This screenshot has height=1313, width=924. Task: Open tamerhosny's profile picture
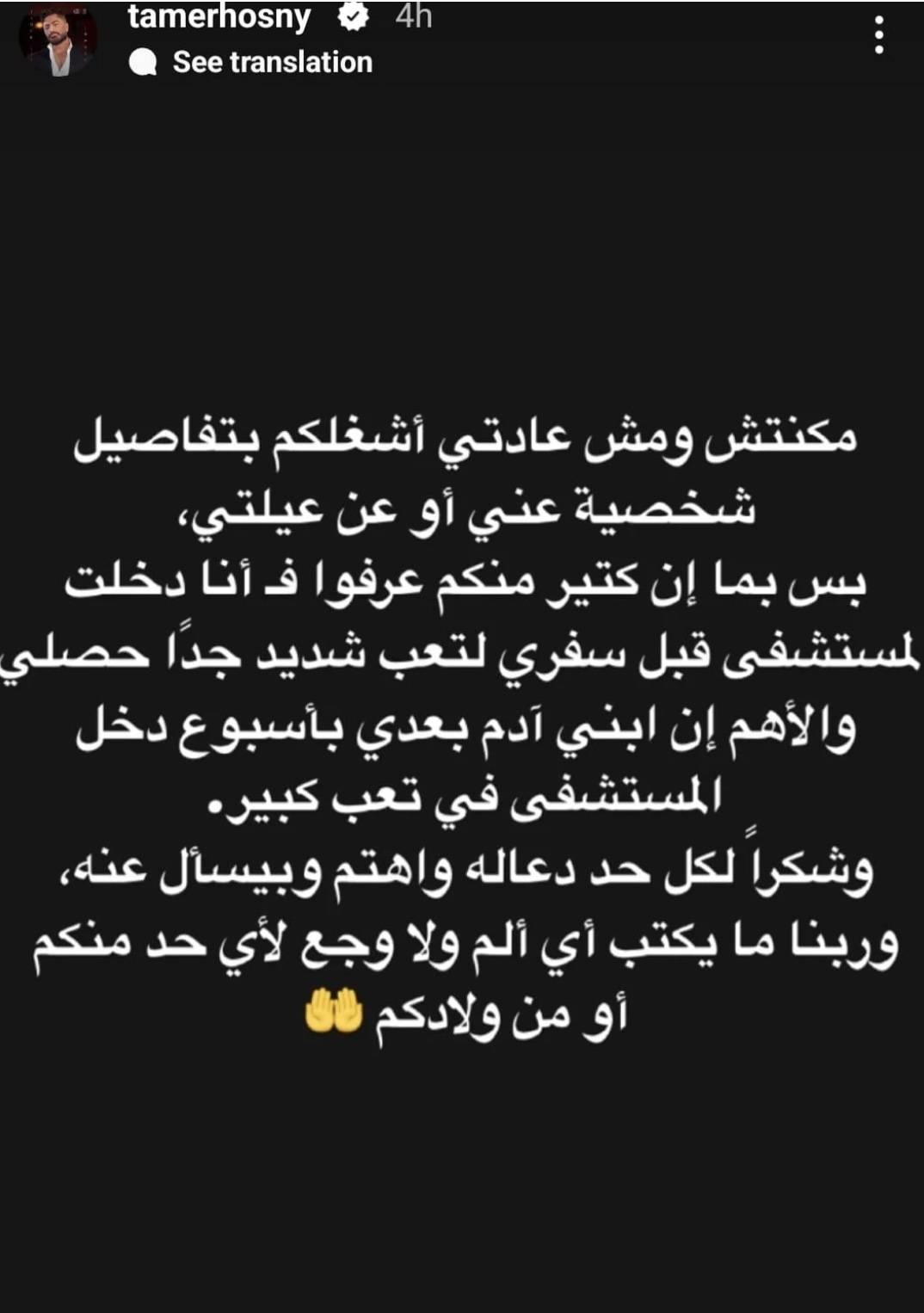(58, 40)
